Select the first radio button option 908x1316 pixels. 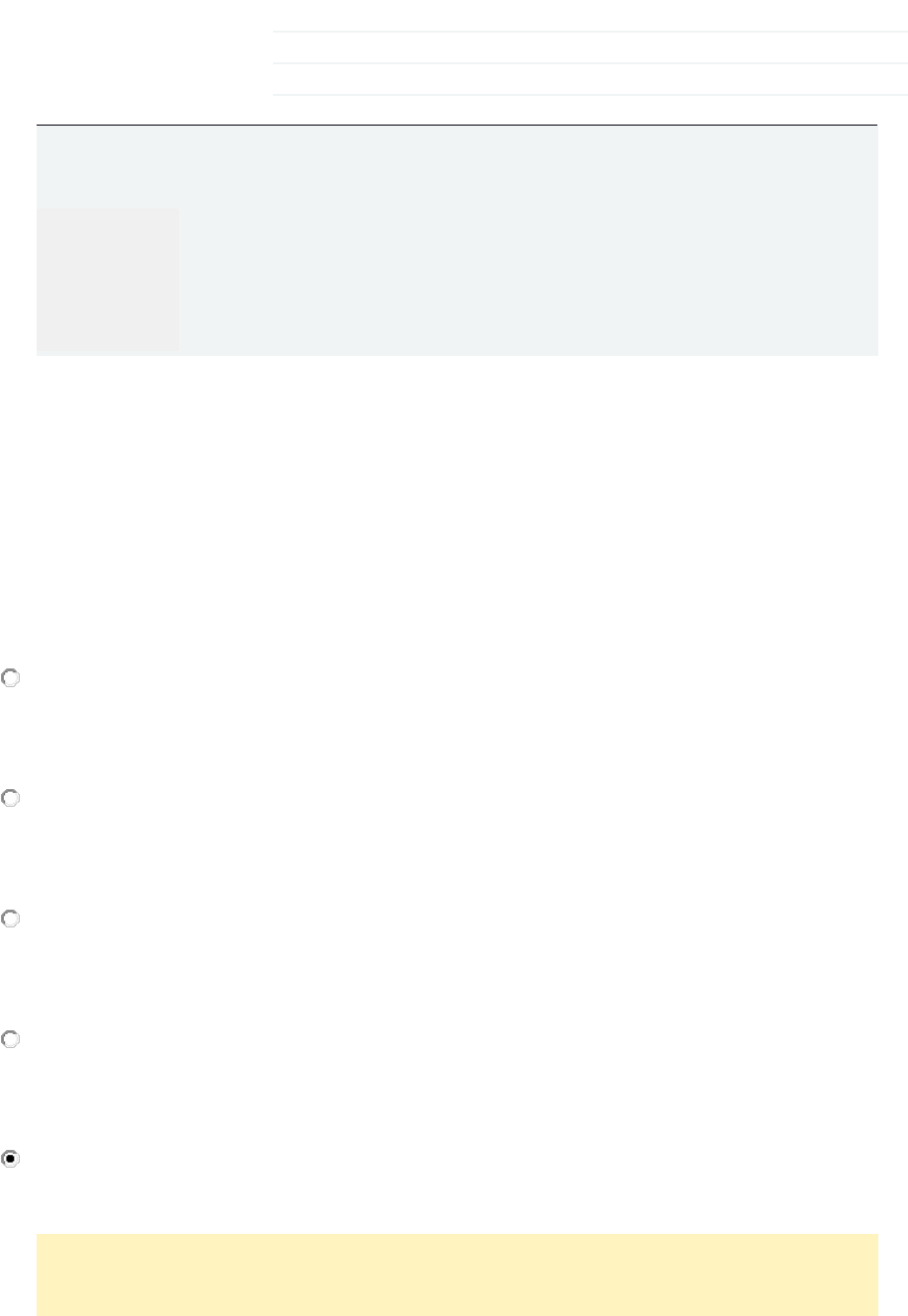tap(11, 678)
